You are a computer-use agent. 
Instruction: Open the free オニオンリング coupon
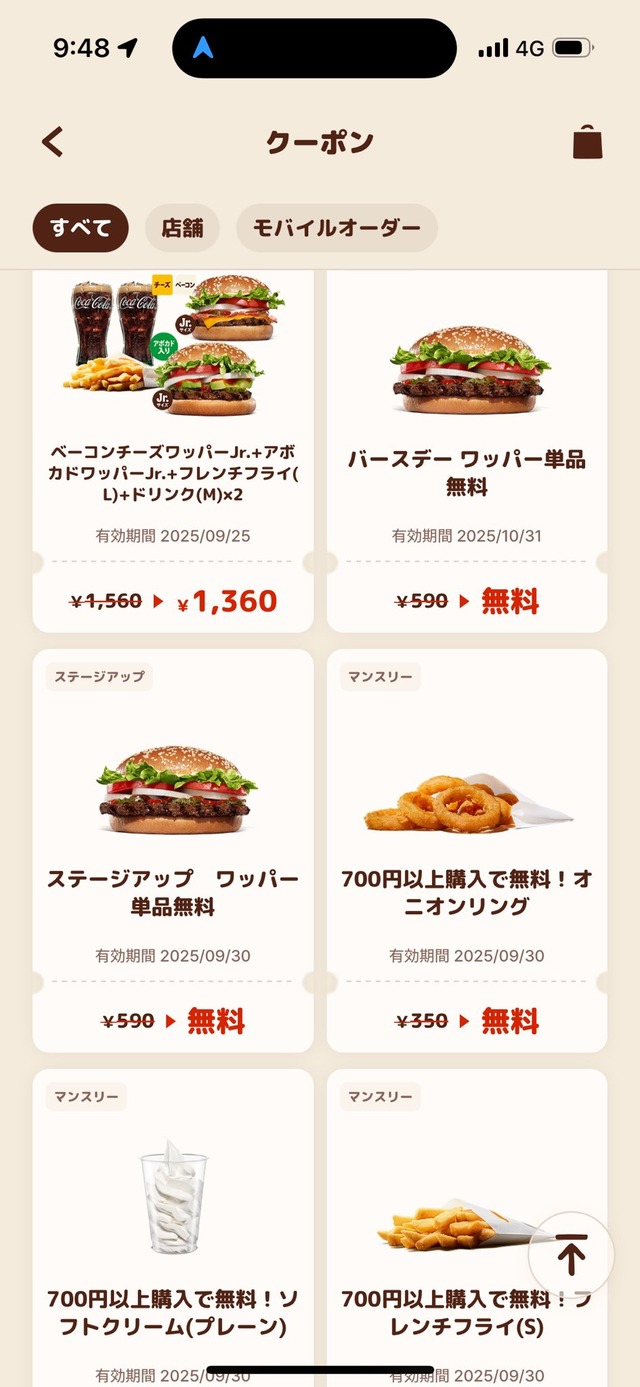pyautogui.click(x=467, y=850)
